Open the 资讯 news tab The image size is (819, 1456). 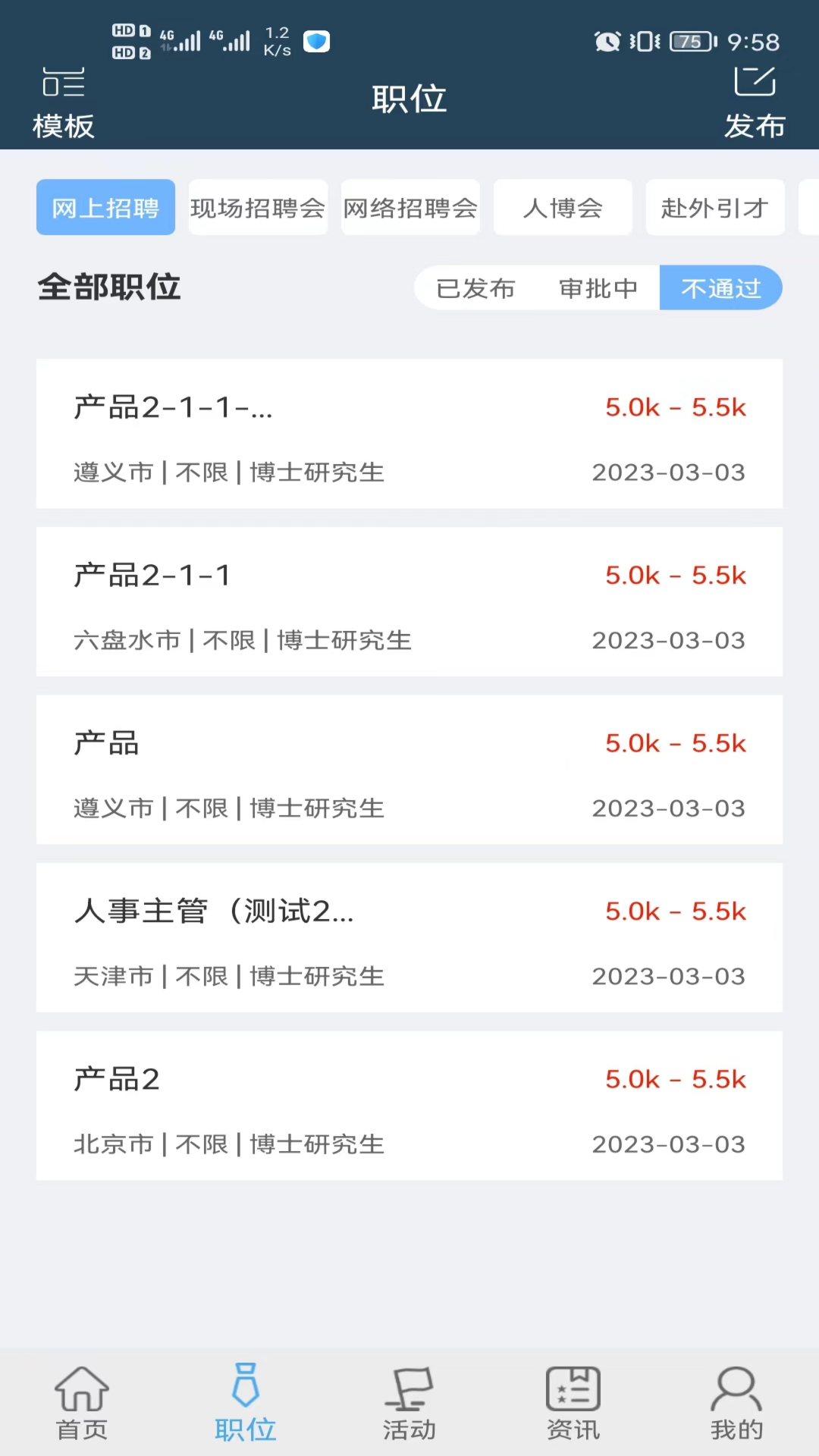tap(573, 1403)
